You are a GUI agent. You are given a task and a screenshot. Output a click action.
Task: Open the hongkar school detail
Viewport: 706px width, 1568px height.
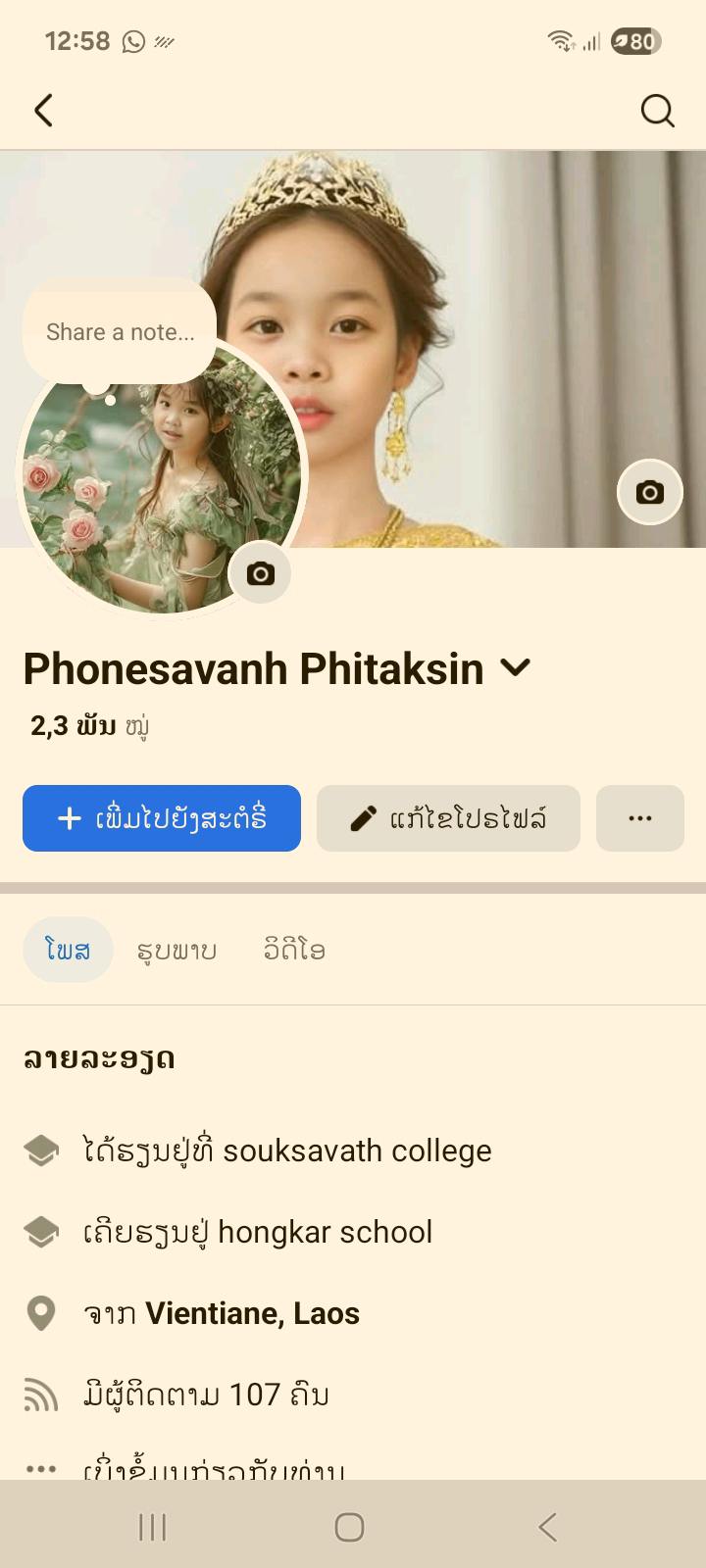click(257, 1232)
